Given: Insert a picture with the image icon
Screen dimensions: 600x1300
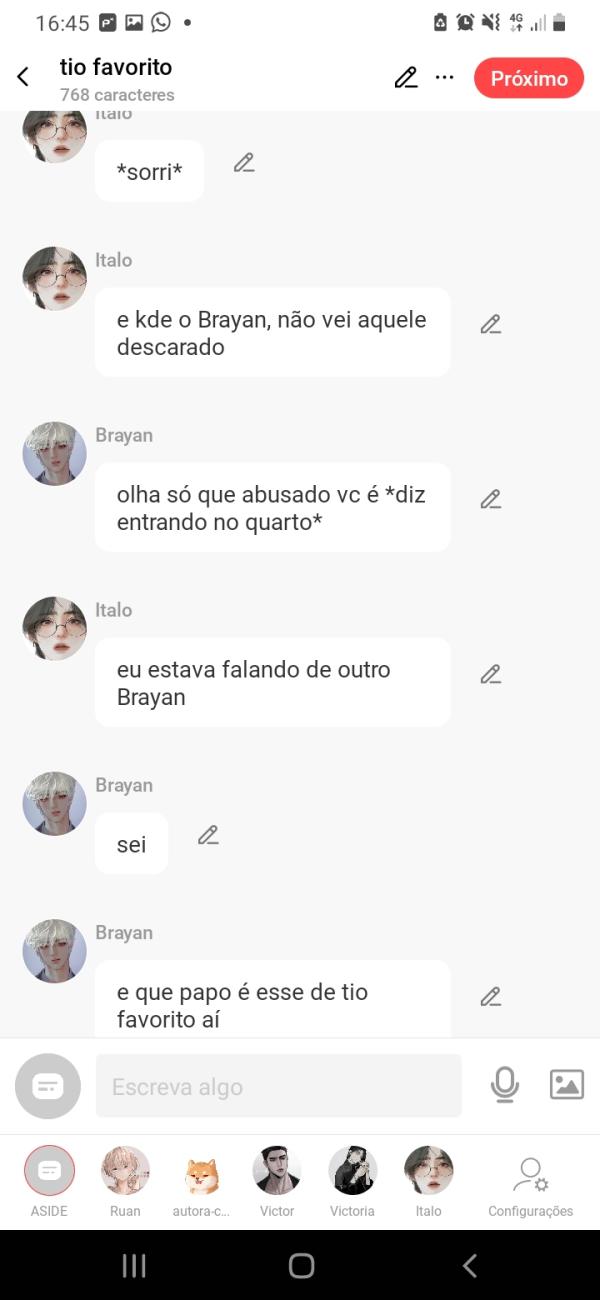Looking at the screenshot, I should tap(567, 1085).
